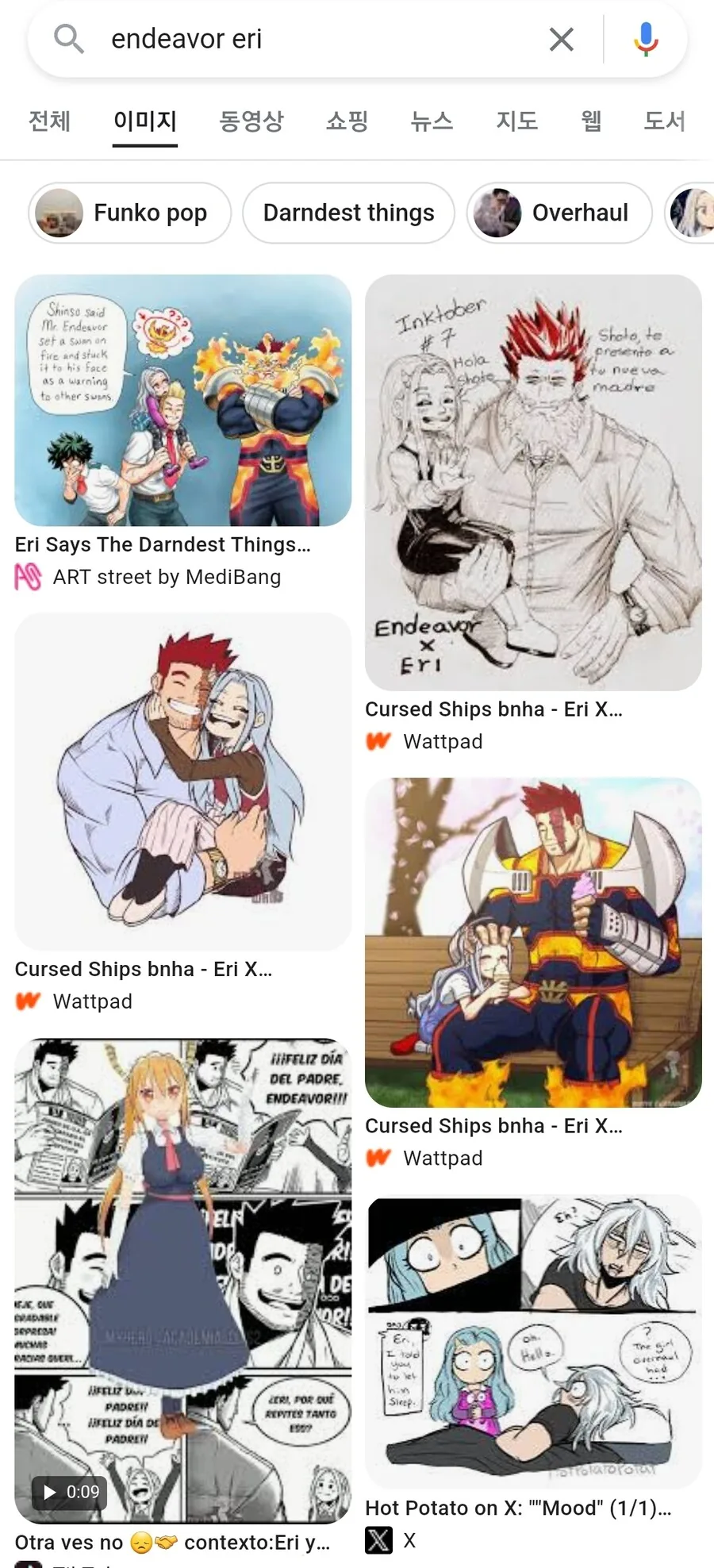Screen dimensions: 714x1568
Task: Select the Darndest things chip
Action: click(x=348, y=213)
